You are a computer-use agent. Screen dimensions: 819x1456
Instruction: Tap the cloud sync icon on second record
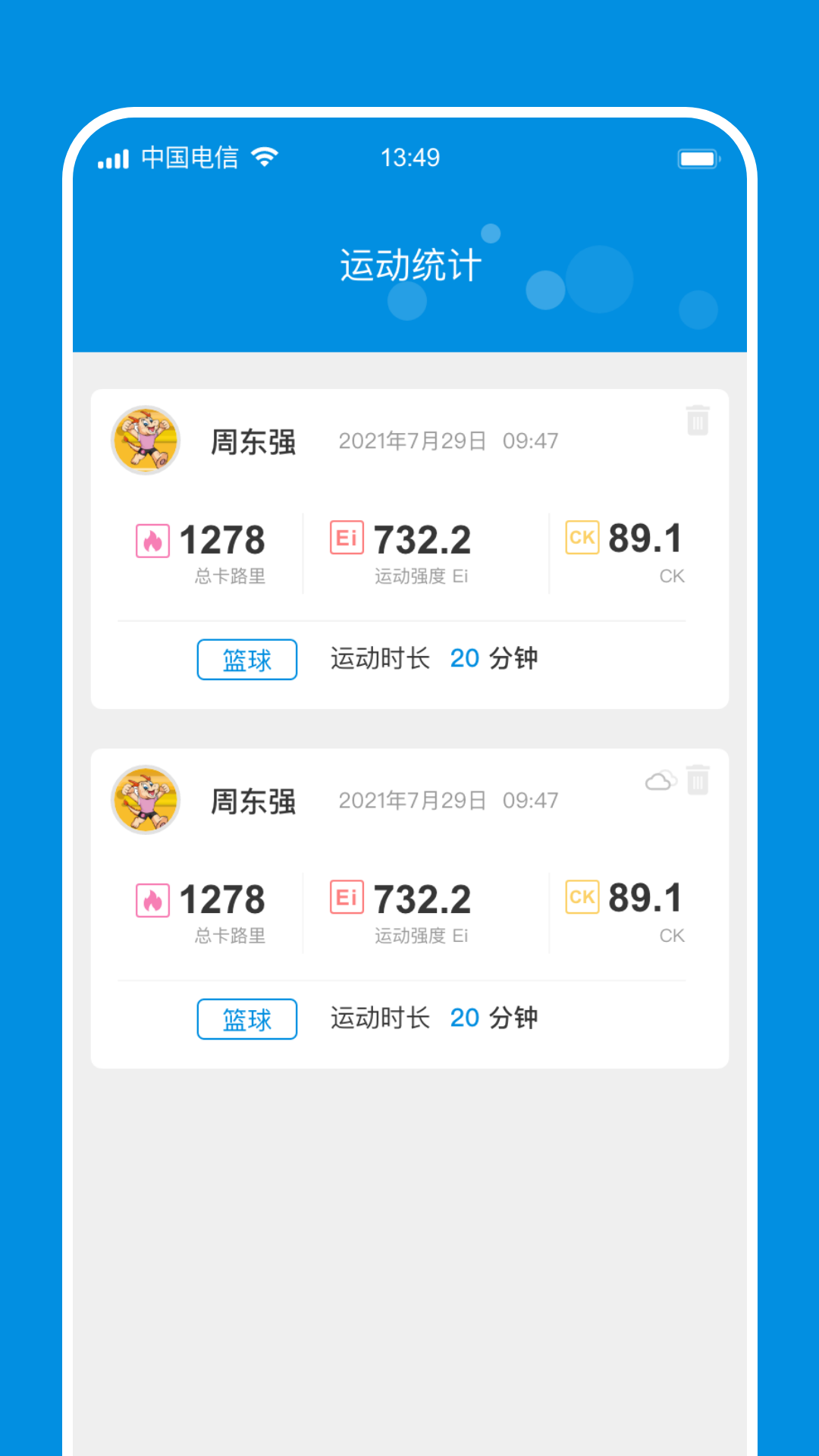659,781
